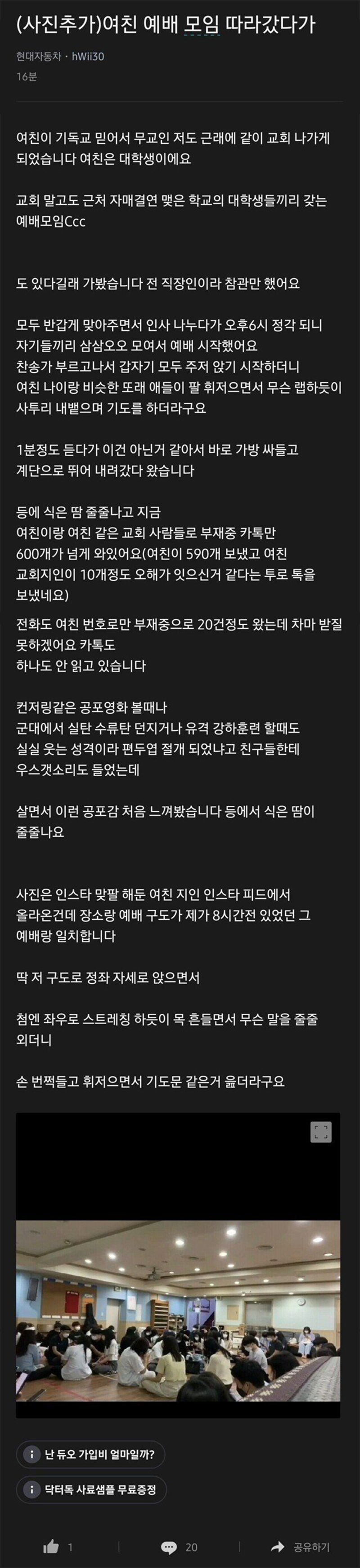
Task: Share this post via 공유하기
Action: [301, 1547]
